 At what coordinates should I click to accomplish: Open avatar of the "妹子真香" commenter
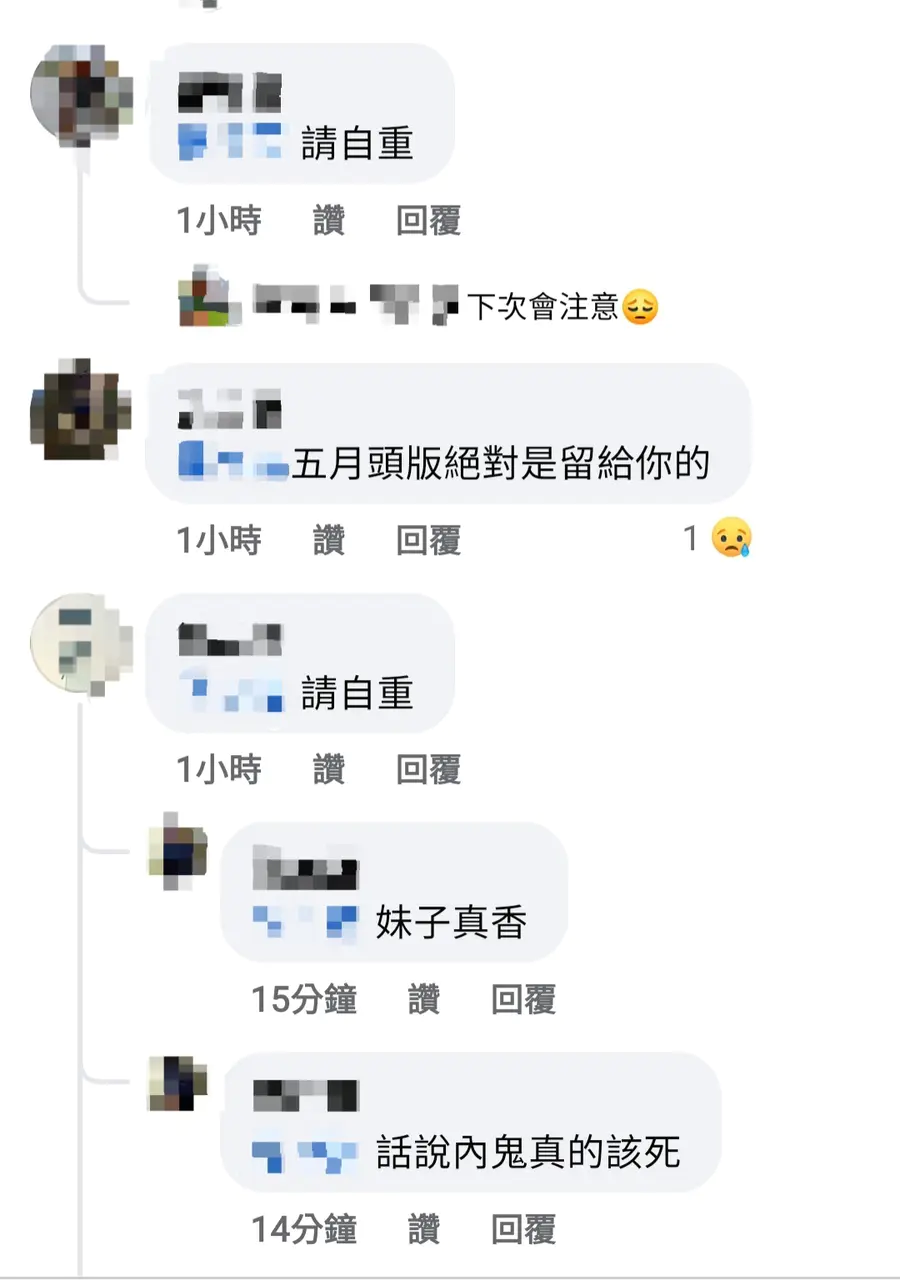(178, 857)
